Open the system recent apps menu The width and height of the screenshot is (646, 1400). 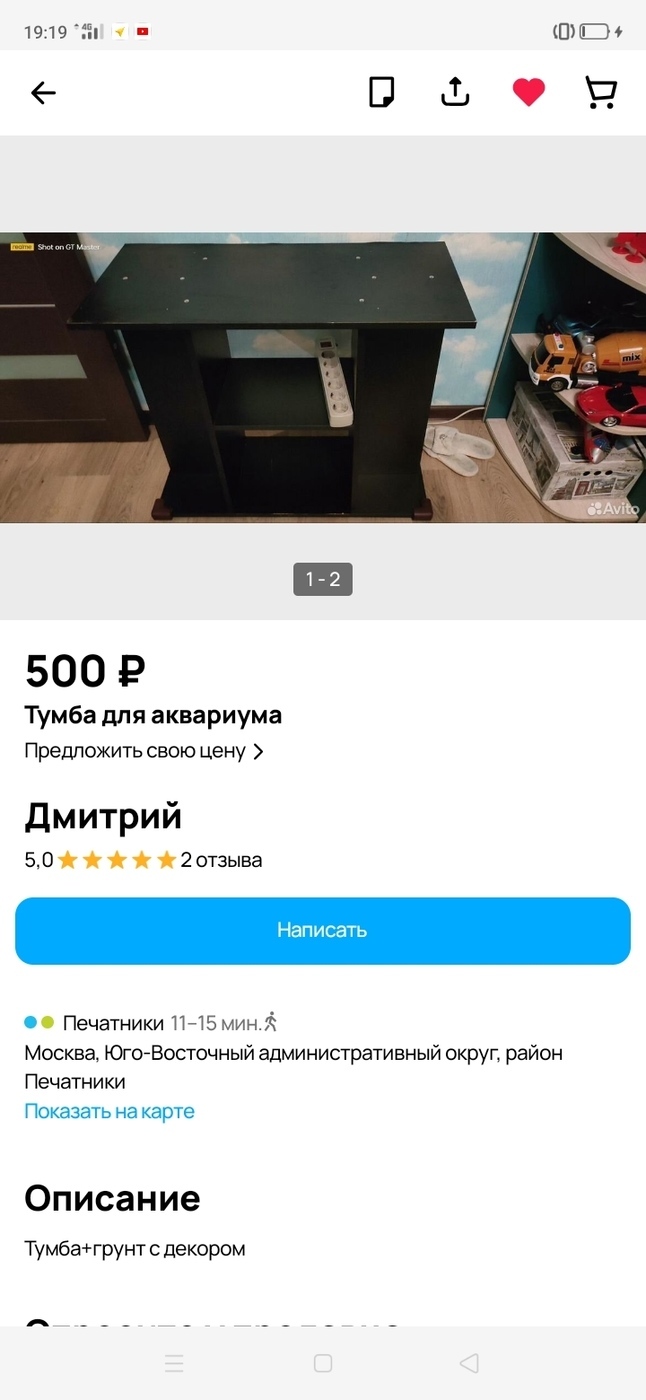174,1363
